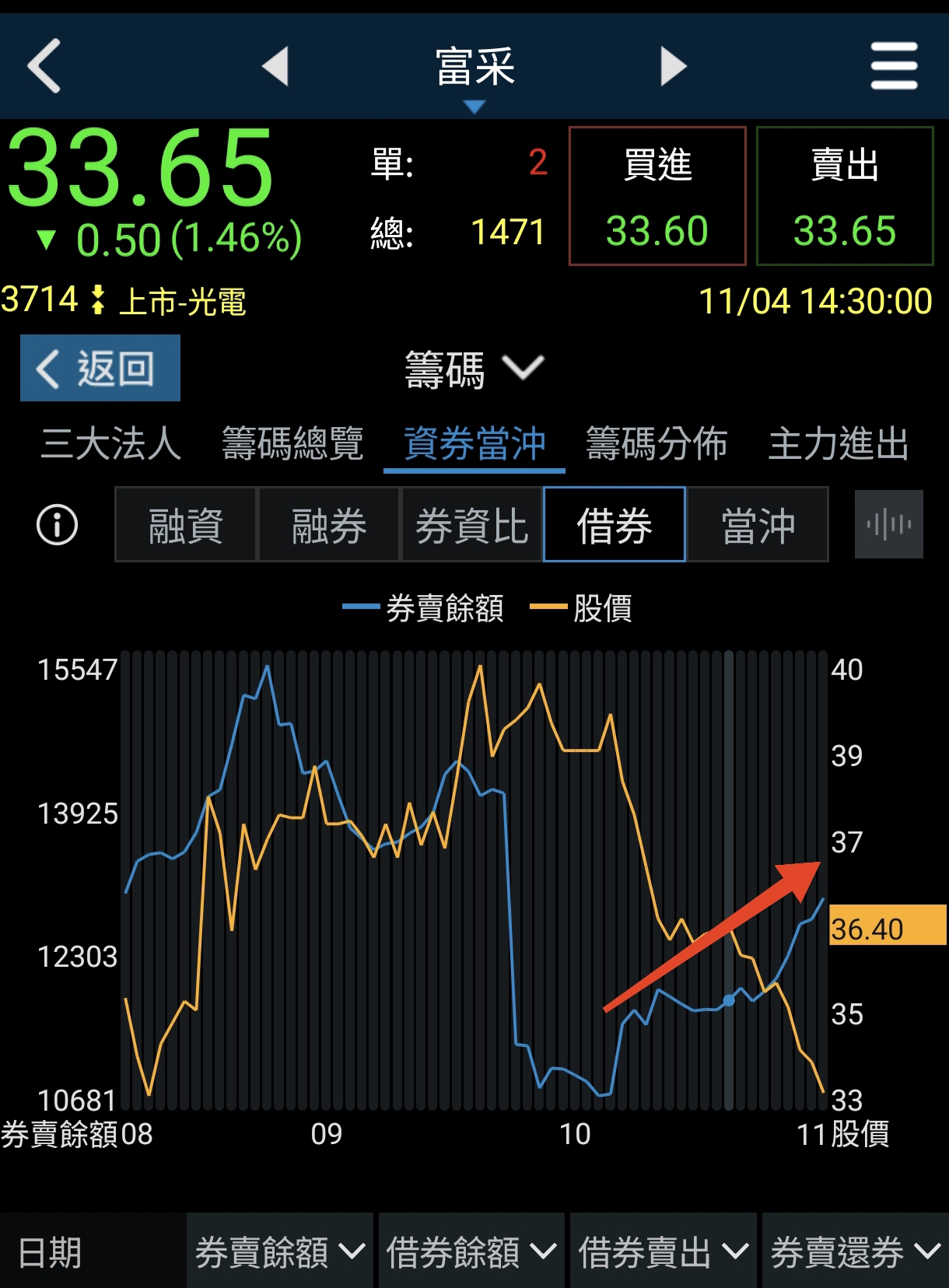This screenshot has width=949, height=1288.
Task: Switch to the next stock
Action: [x=674, y=67]
